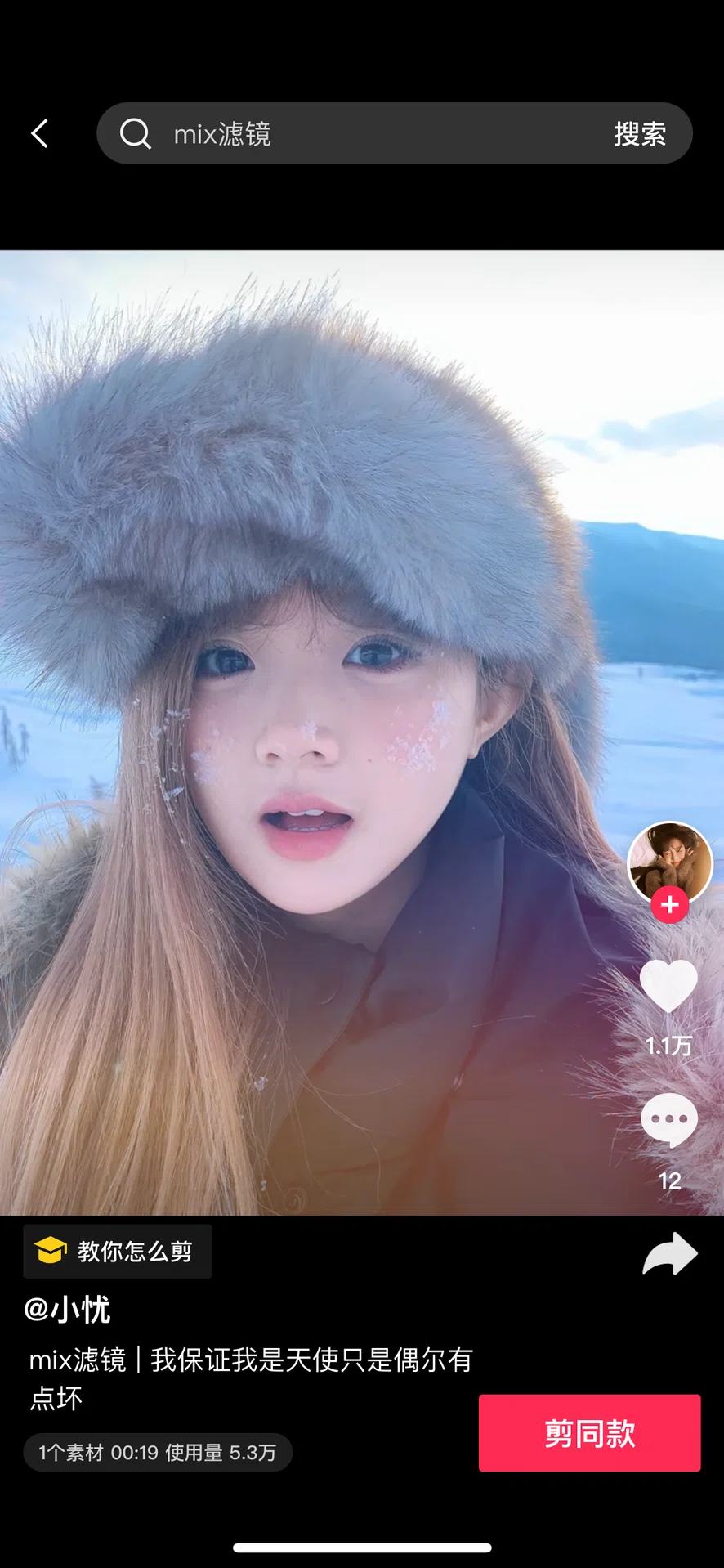Open the 教你怎么剪 tutorial chip
724x1568 pixels.
pos(118,1251)
